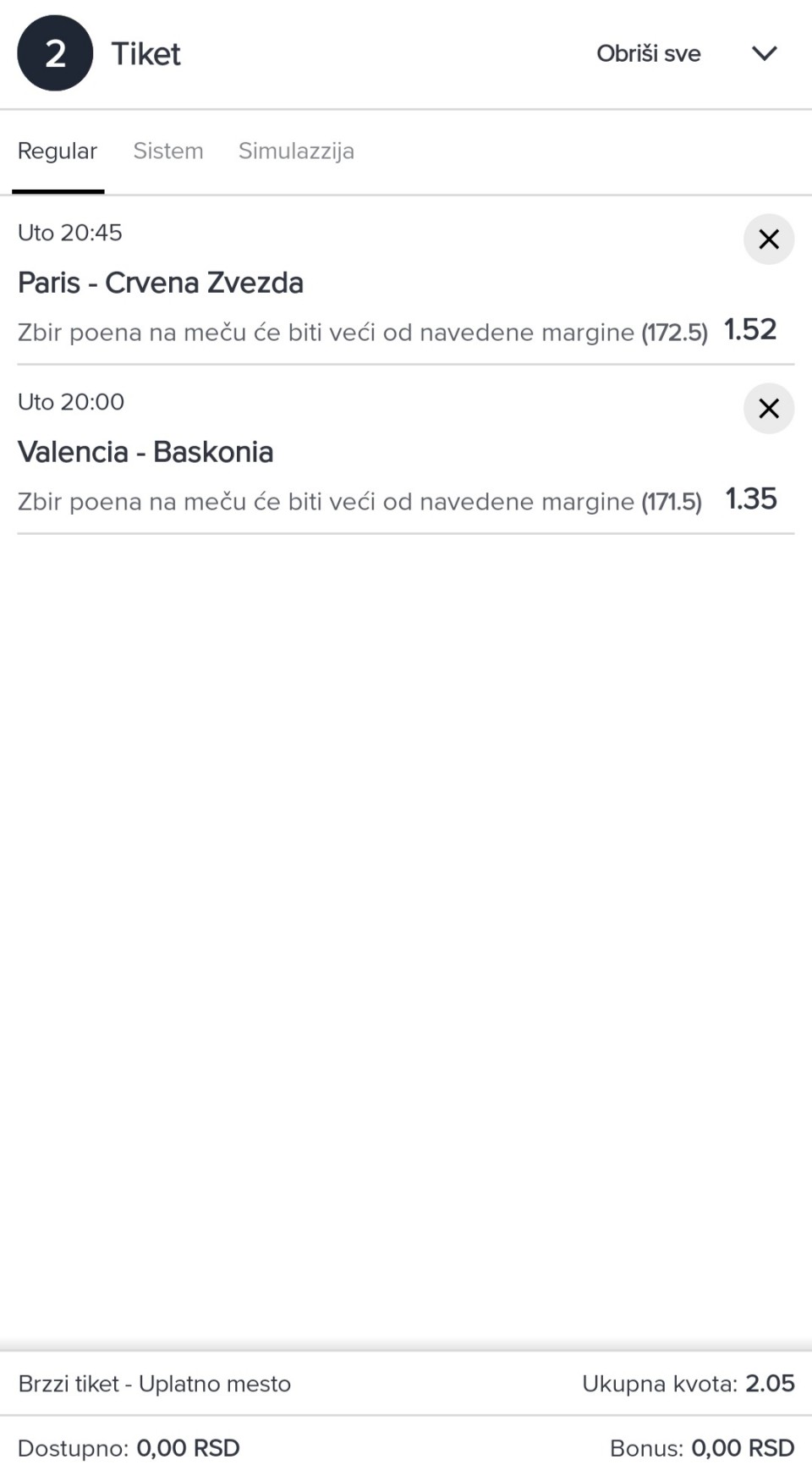The image size is (812, 1476).
Task: Select the Regular tab
Action: [x=58, y=151]
